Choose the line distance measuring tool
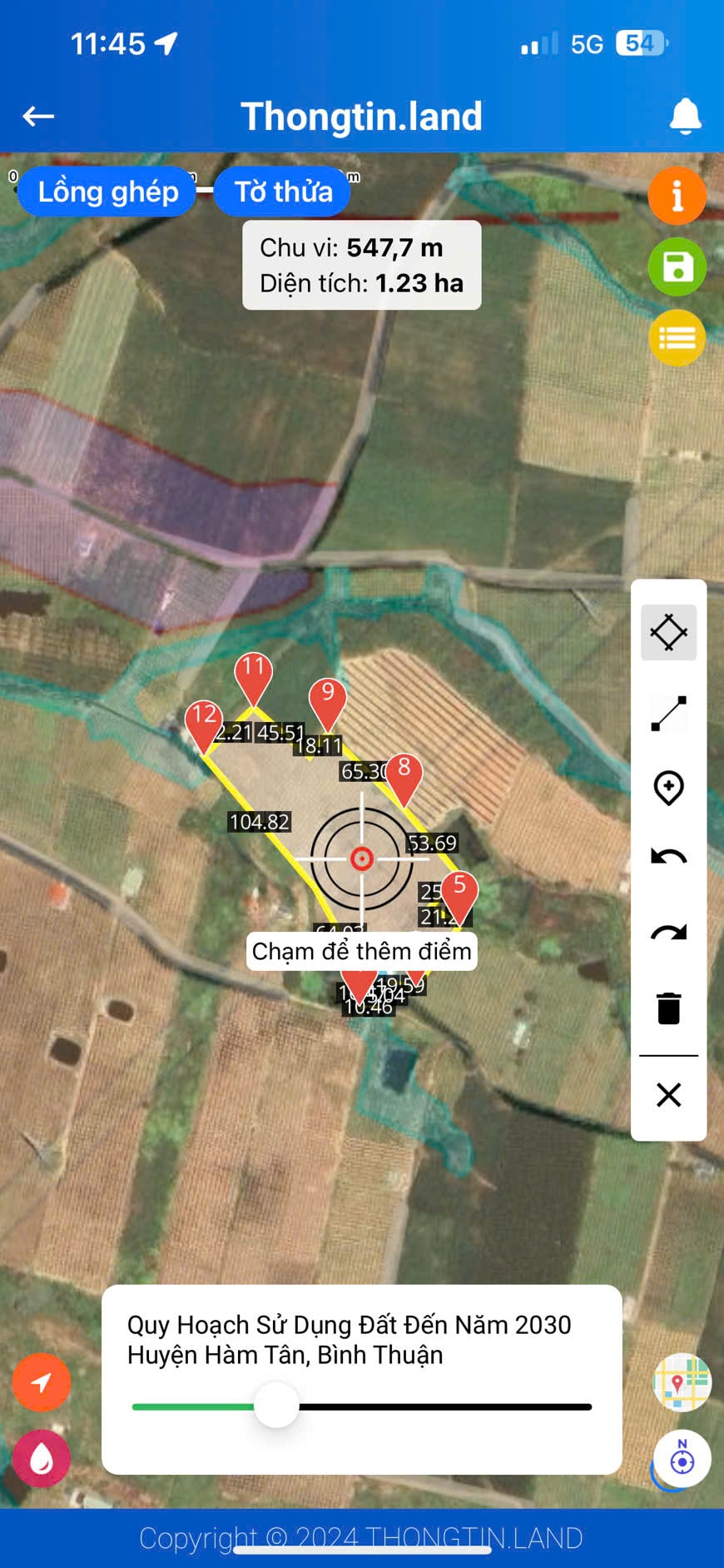Image resolution: width=724 pixels, height=1568 pixels. [669, 714]
